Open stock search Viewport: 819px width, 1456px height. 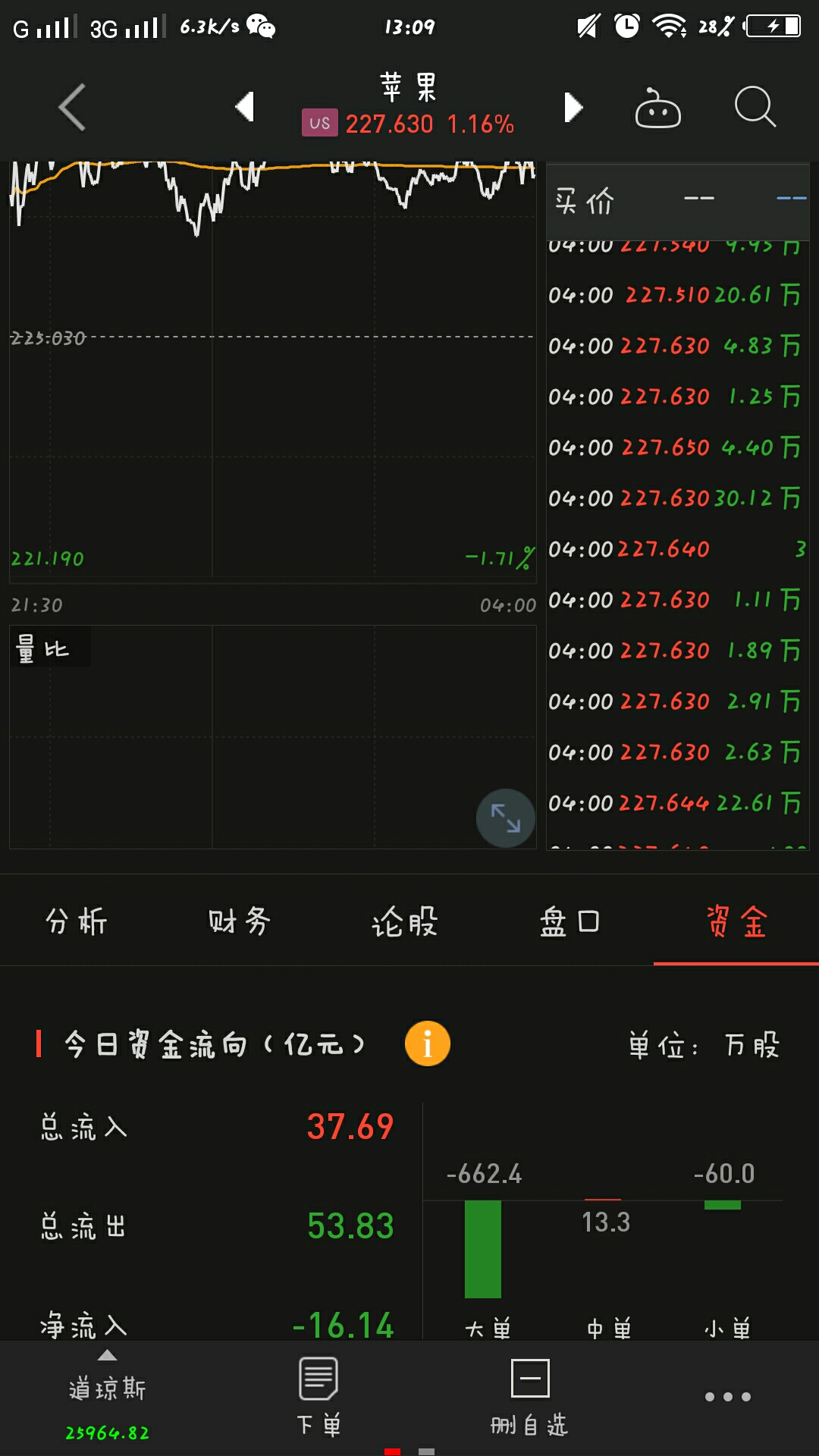click(x=755, y=106)
